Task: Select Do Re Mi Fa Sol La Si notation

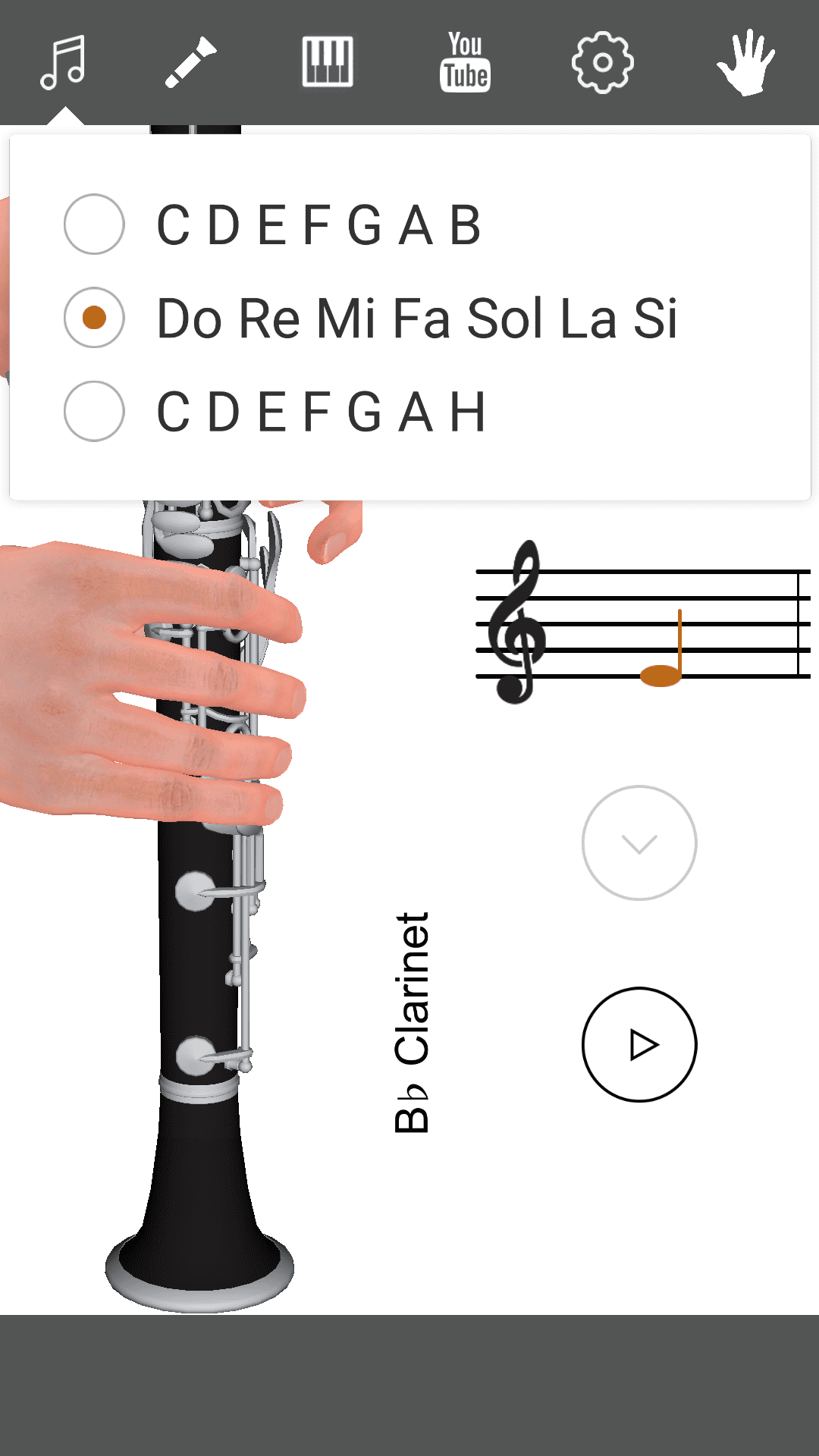Action: pos(95,318)
